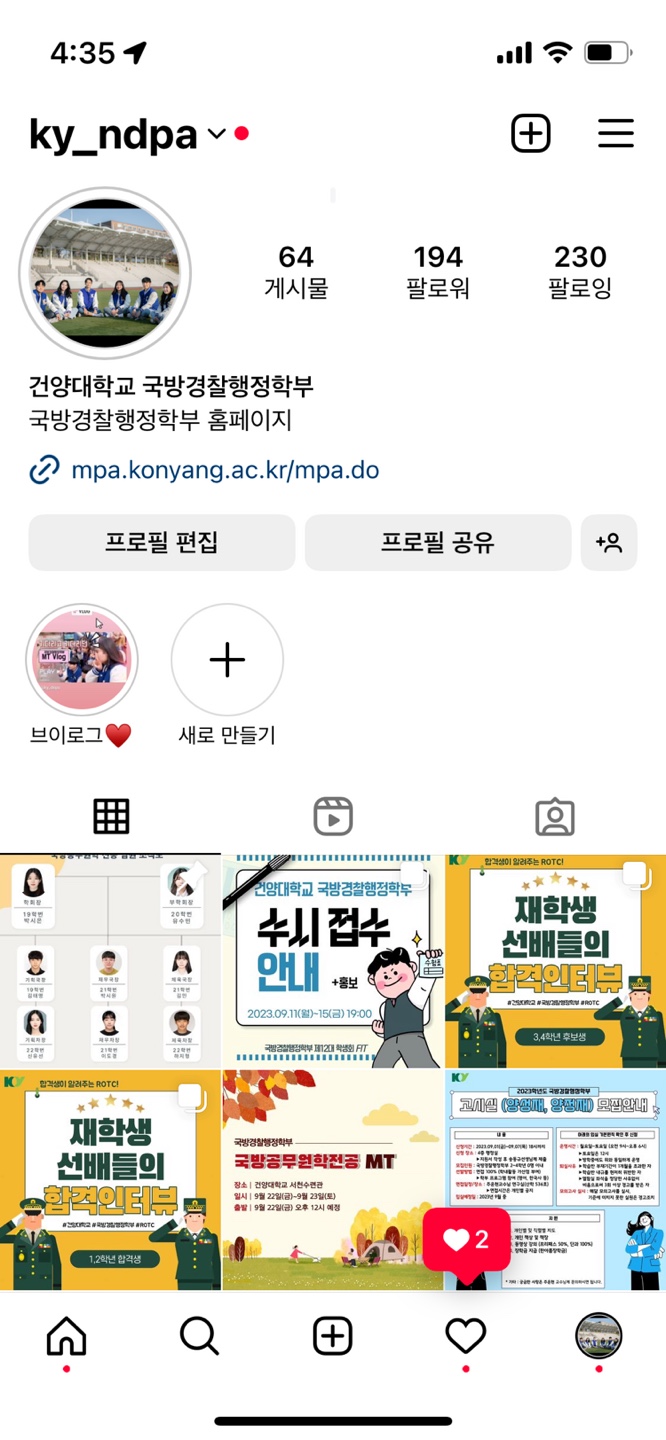Open the discover people icon button

[608, 543]
